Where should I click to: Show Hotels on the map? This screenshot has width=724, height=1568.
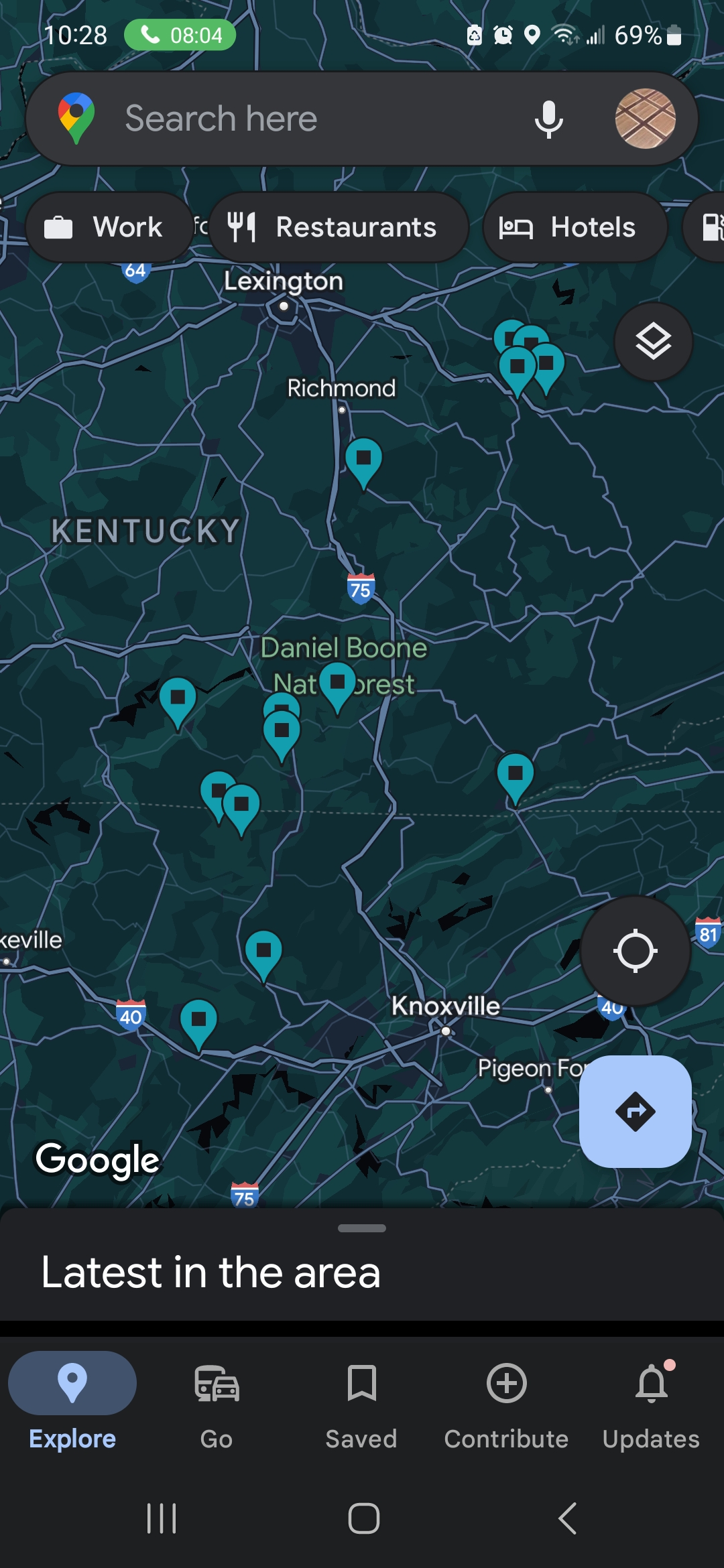tap(575, 227)
